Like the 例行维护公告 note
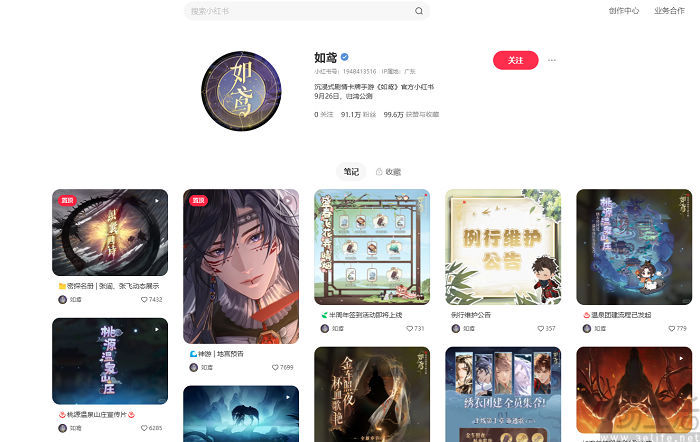The width and height of the screenshot is (700, 442). (538, 328)
